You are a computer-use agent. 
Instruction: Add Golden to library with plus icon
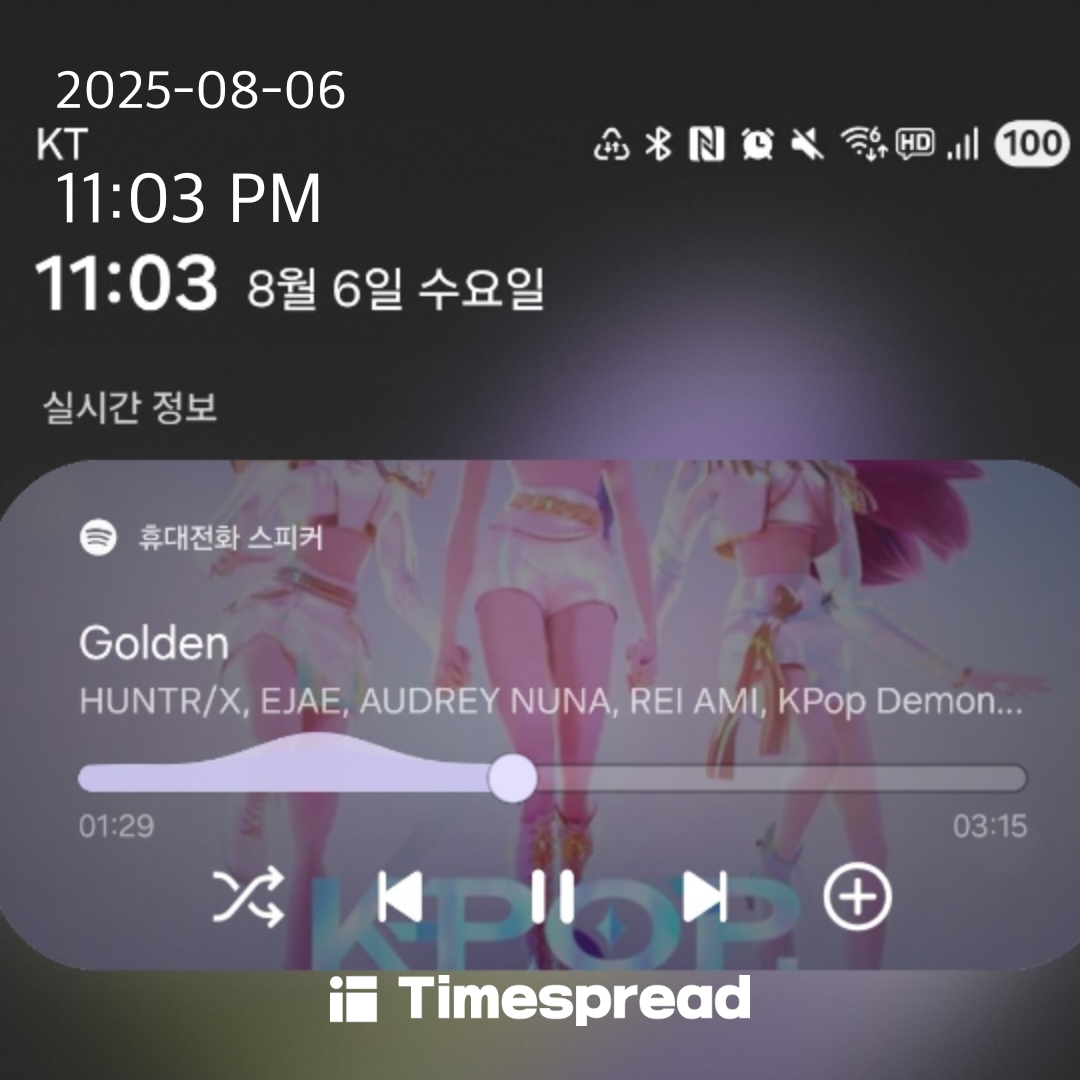point(857,896)
